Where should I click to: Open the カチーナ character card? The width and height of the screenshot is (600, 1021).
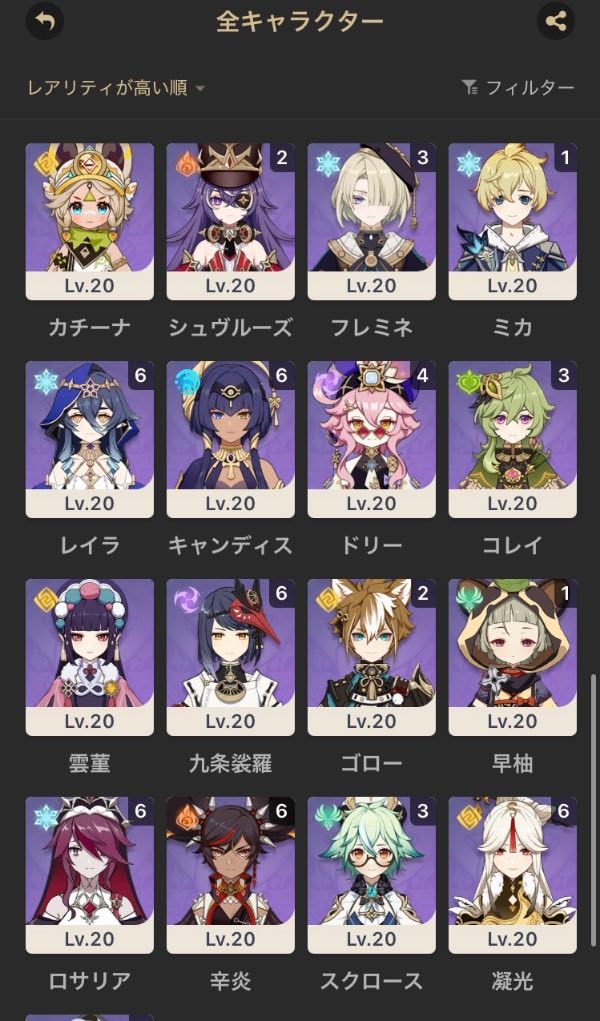pos(90,220)
